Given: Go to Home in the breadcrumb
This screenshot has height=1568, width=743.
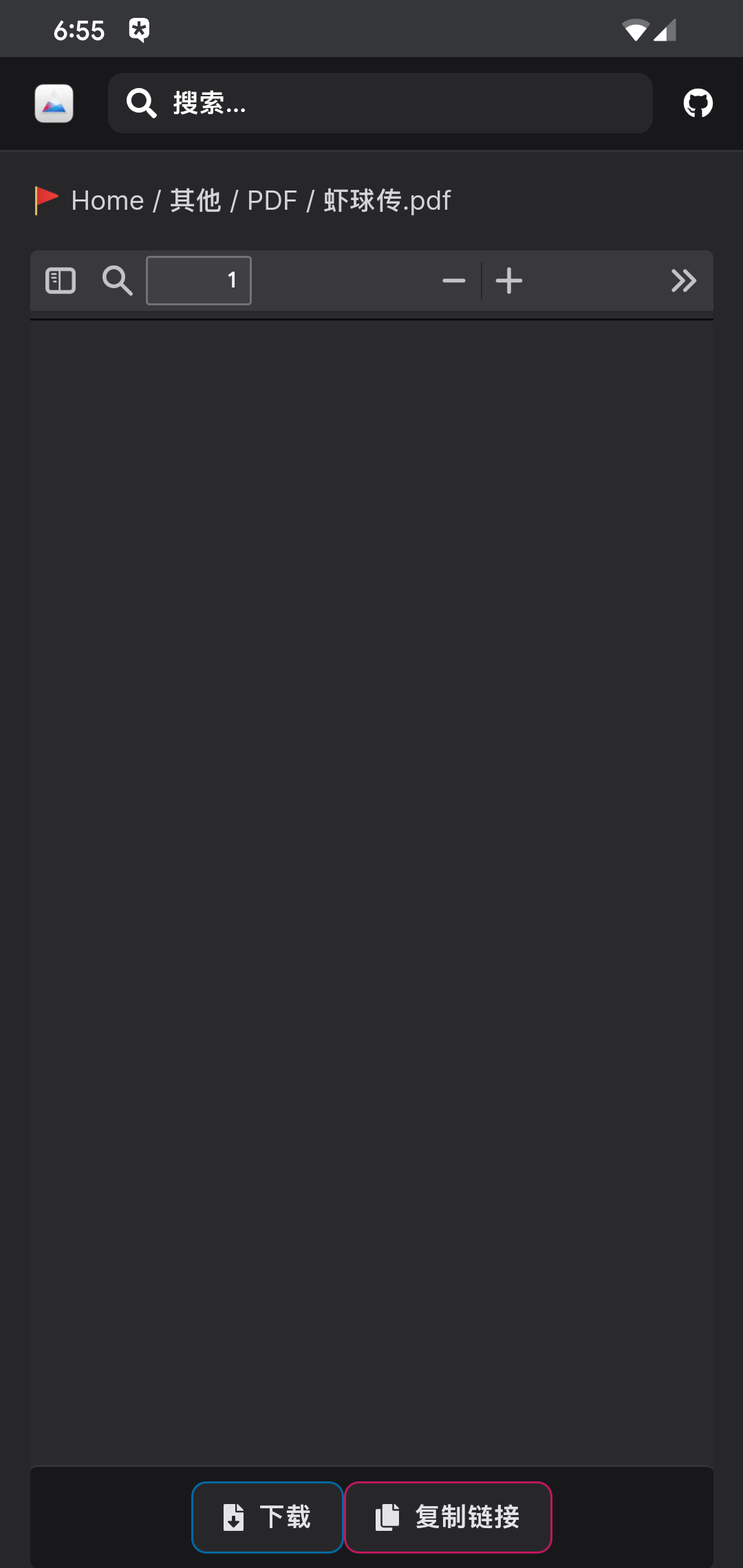Looking at the screenshot, I should click(107, 201).
